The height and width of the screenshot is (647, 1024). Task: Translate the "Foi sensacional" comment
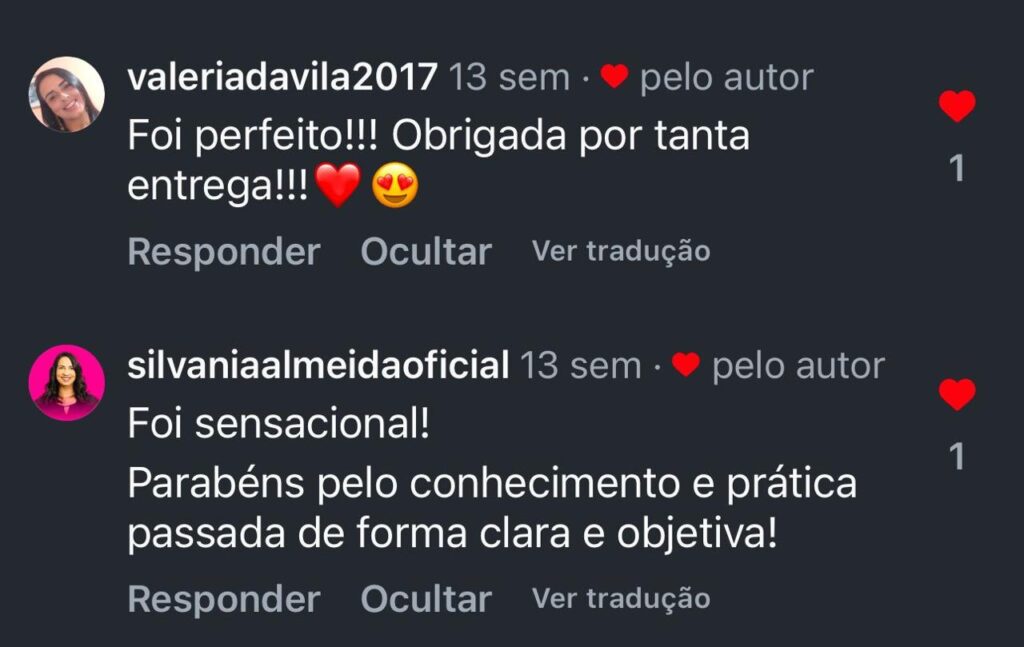point(621,598)
